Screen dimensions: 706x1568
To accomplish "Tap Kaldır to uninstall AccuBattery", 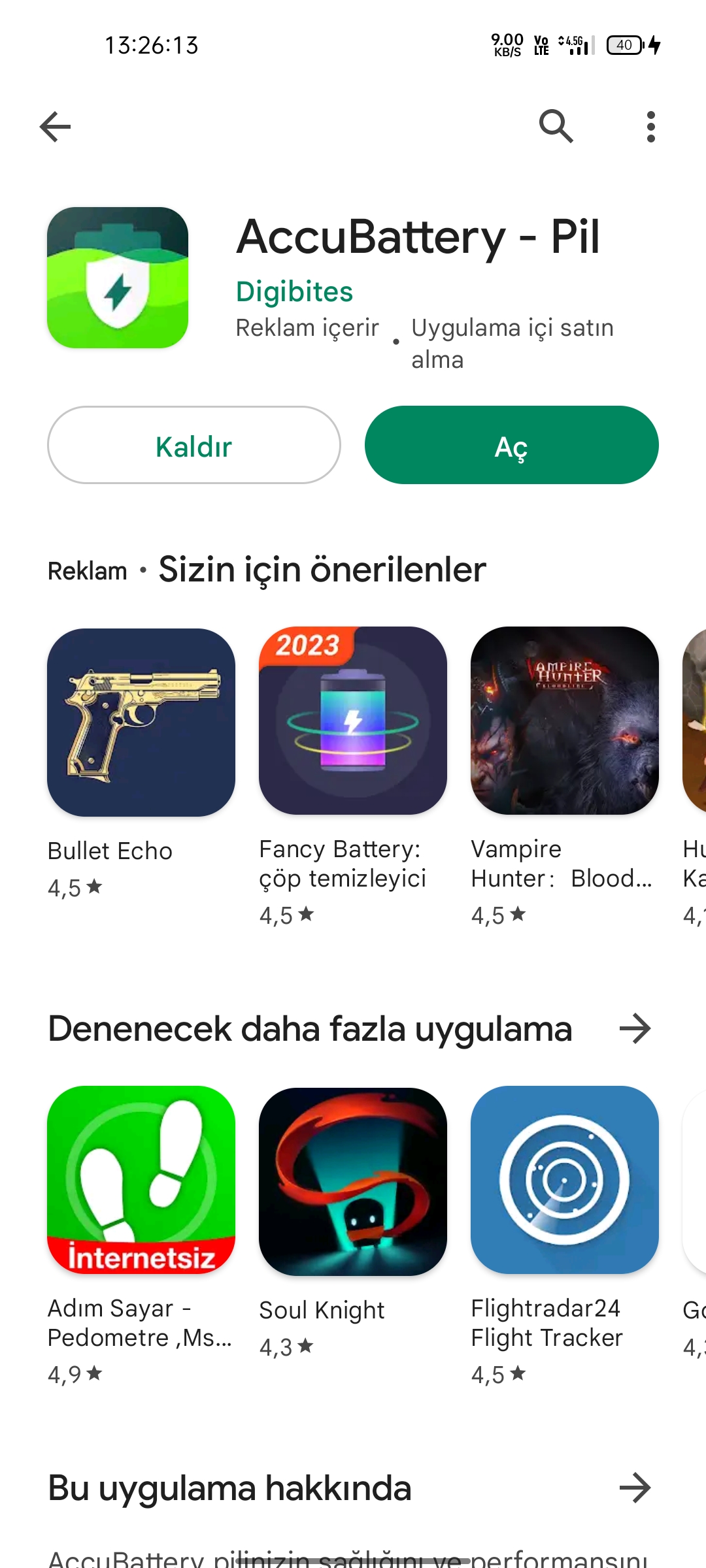I will coord(194,446).
